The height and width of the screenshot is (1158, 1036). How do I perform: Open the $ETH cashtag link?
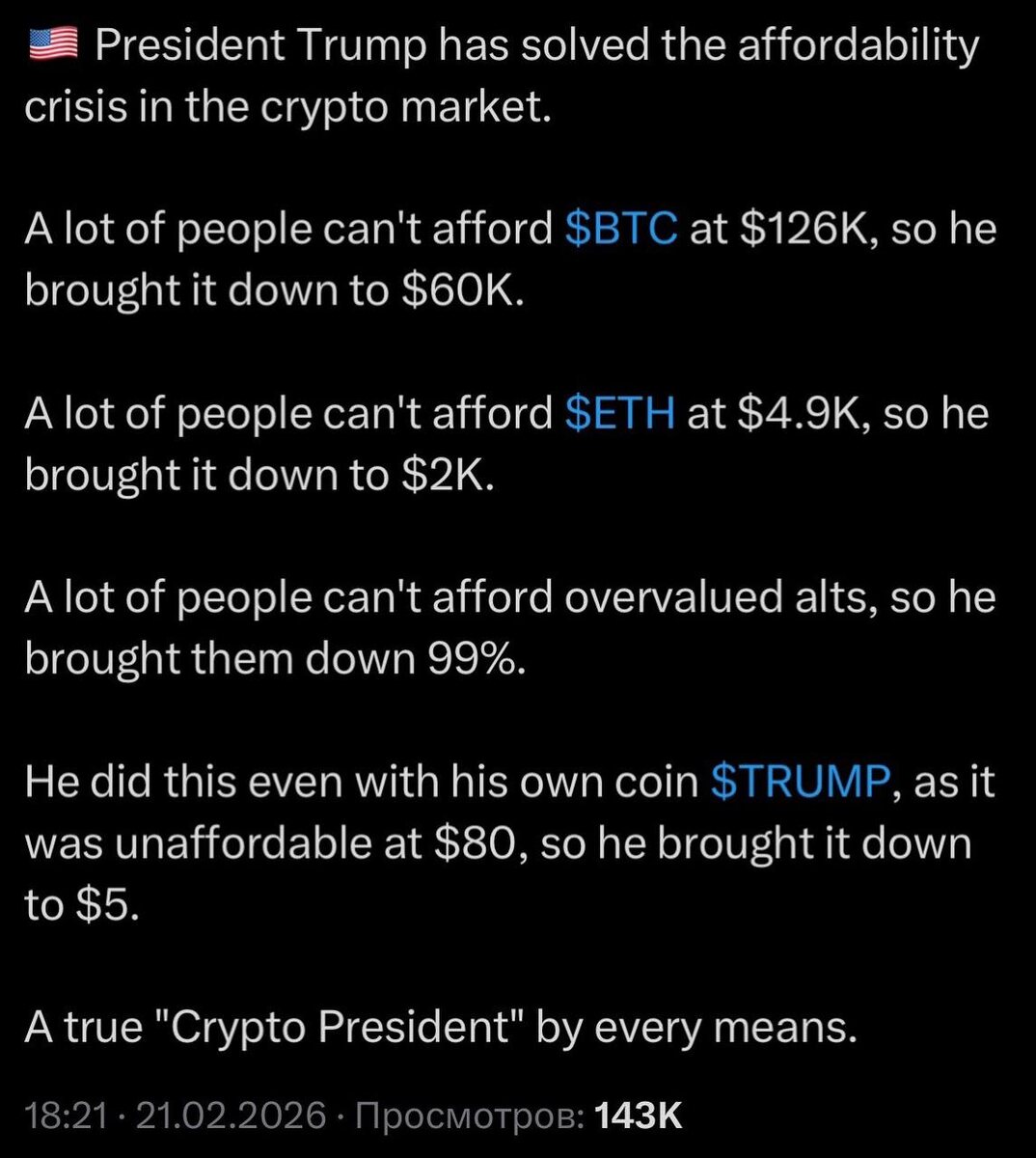619,413
